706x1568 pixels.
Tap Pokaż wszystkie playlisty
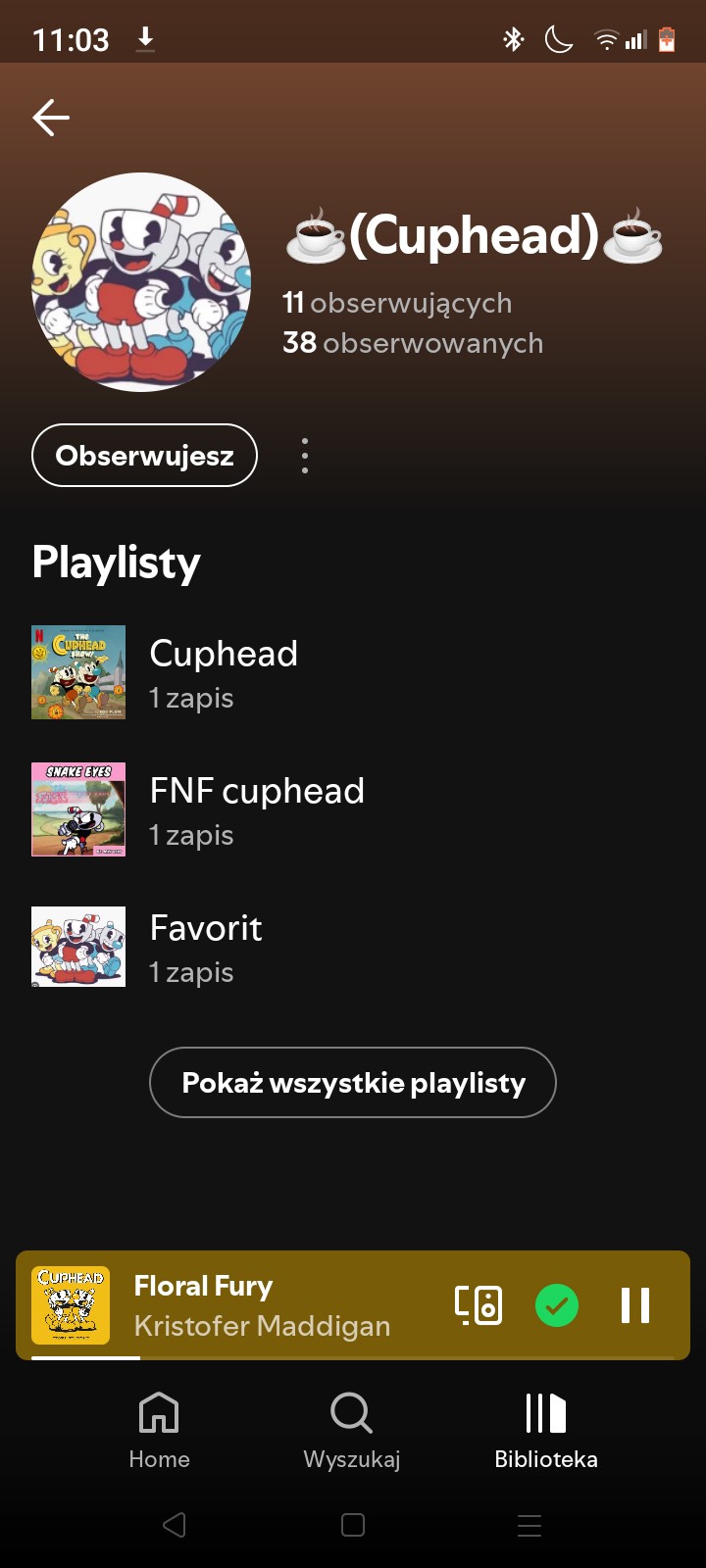[353, 1083]
